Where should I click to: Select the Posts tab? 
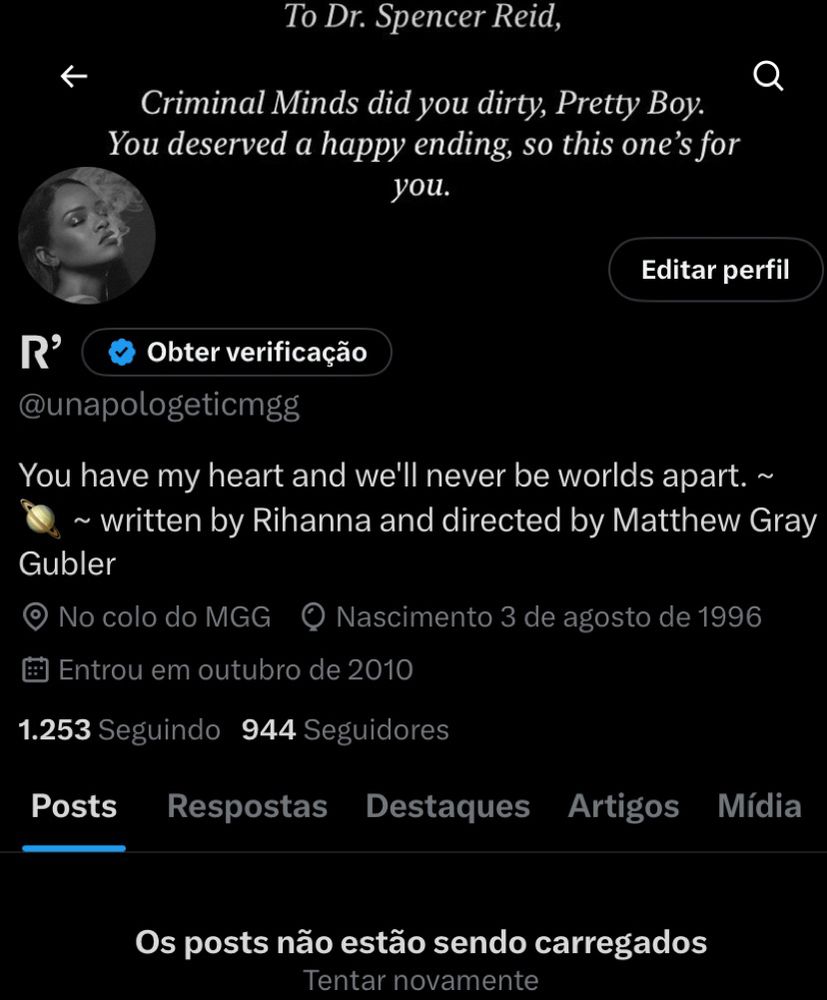[x=74, y=806]
